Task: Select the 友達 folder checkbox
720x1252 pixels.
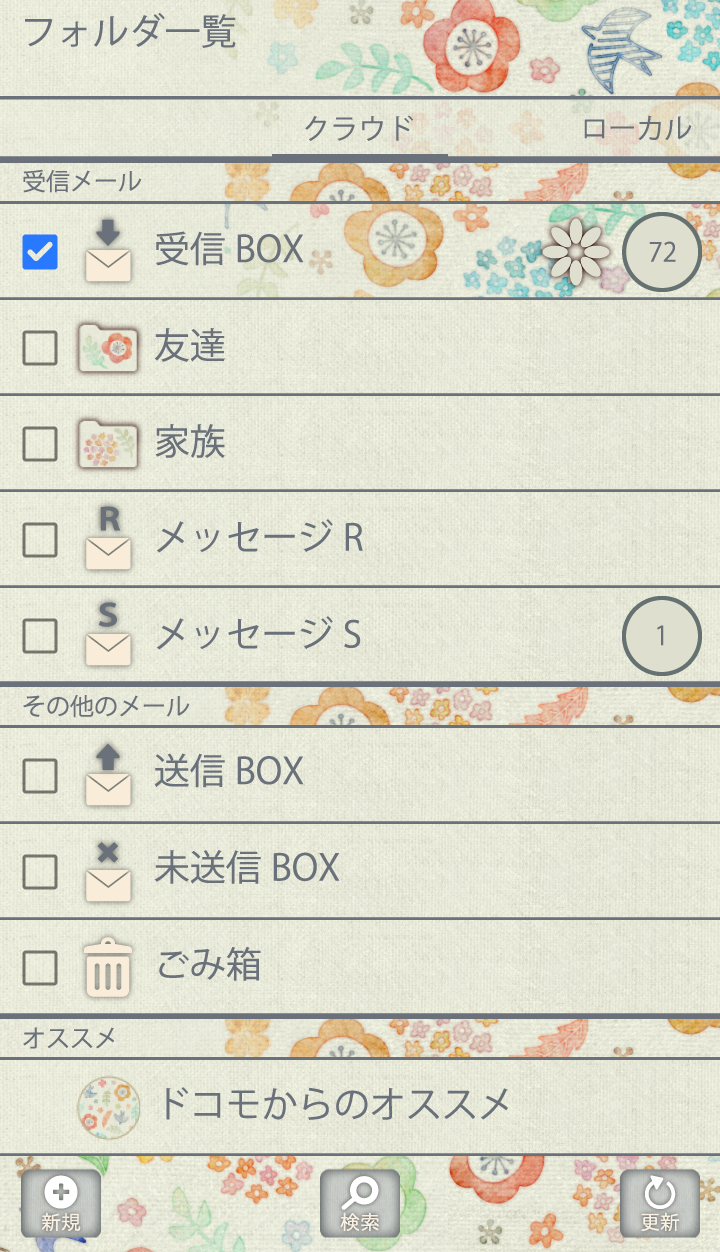Action: (x=40, y=348)
